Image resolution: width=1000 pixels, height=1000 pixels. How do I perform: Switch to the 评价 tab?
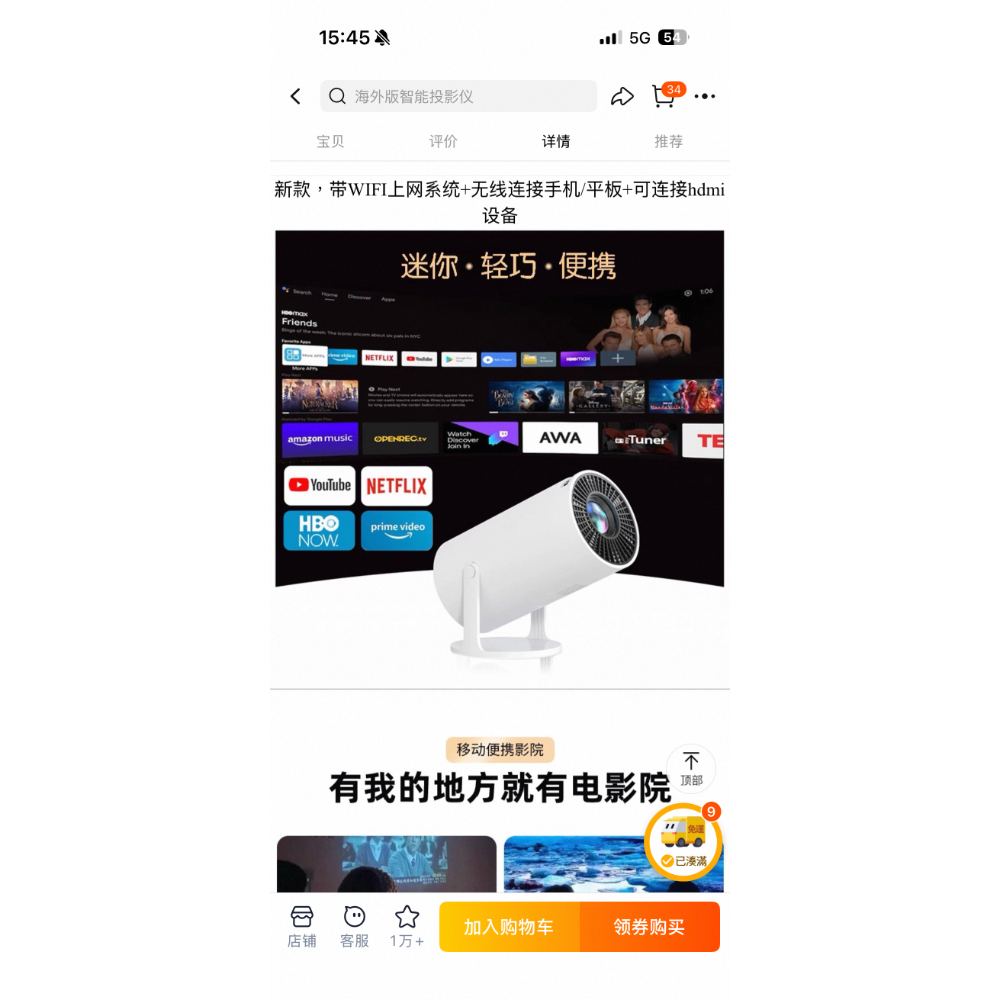pos(443,141)
